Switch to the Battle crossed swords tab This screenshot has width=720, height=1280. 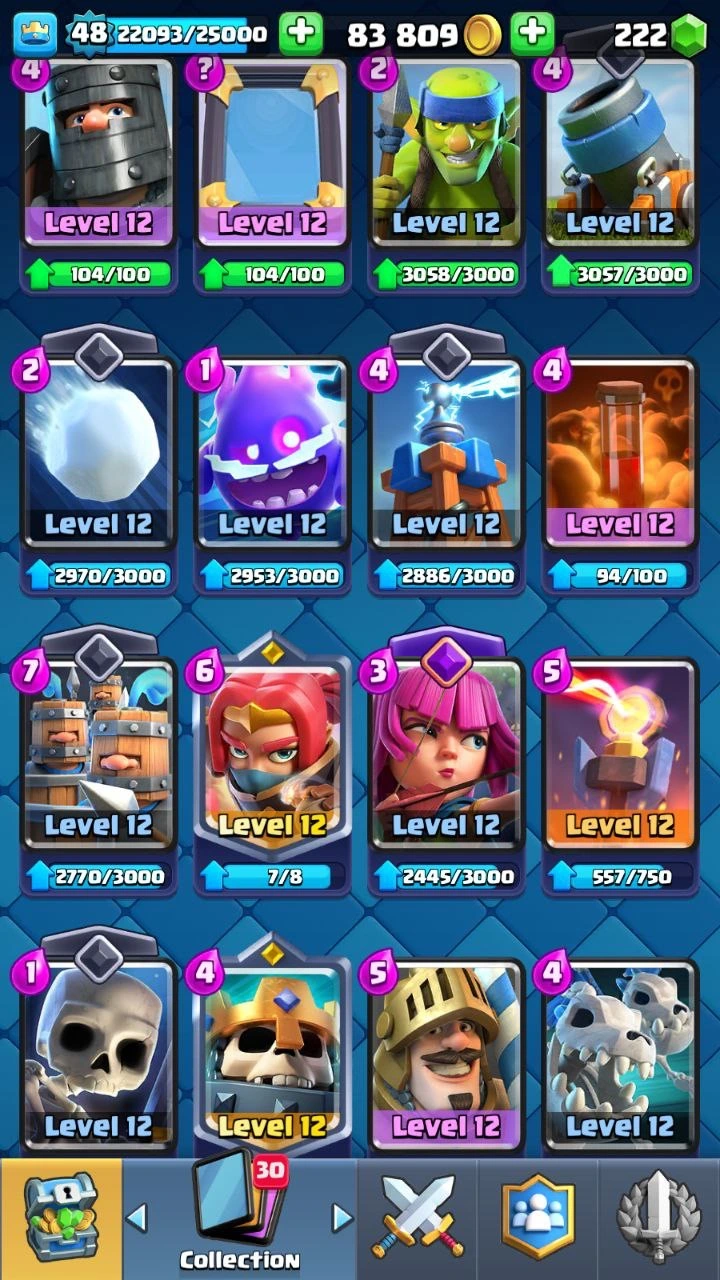tap(417, 1218)
